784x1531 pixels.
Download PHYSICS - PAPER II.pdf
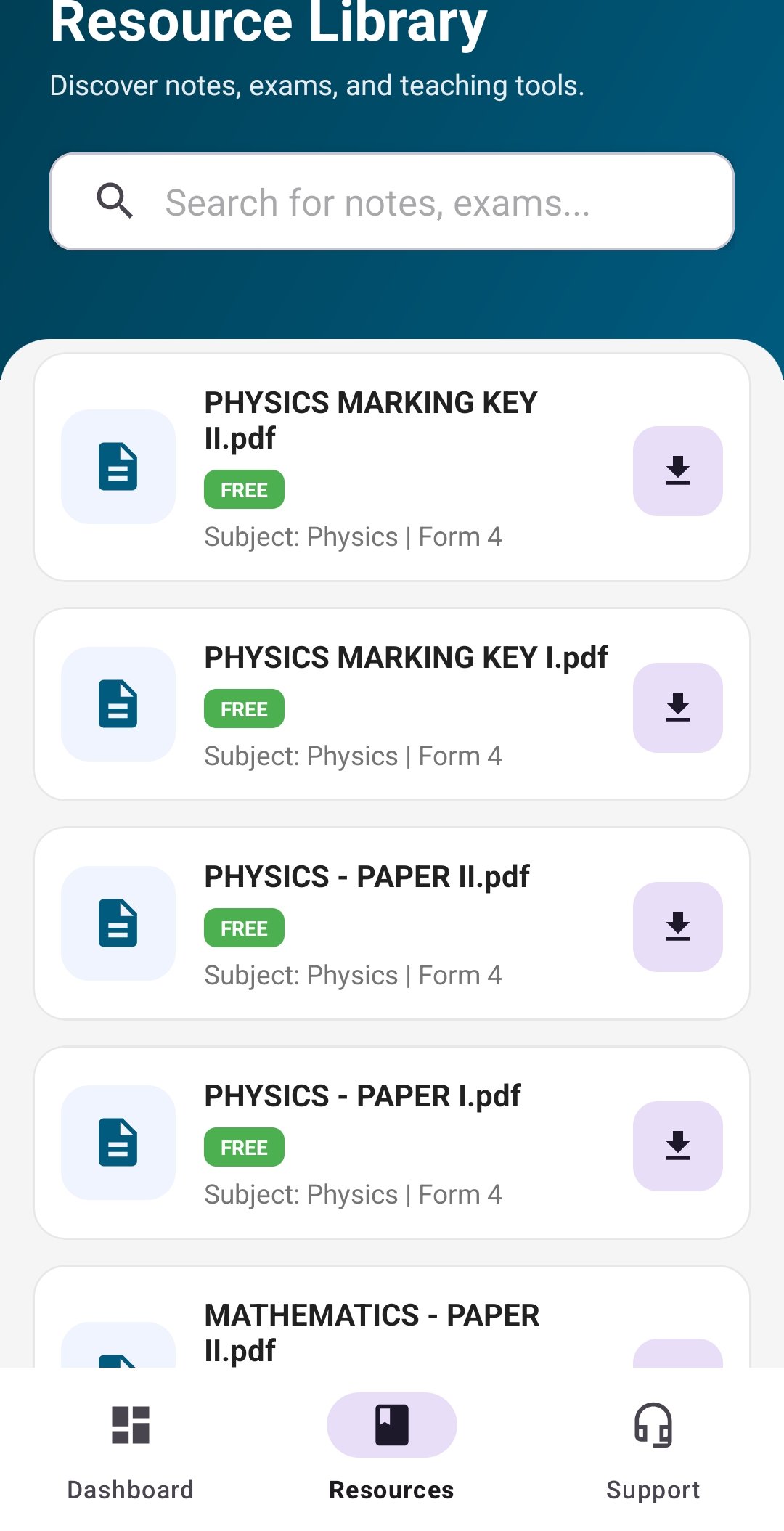click(x=677, y=927)
